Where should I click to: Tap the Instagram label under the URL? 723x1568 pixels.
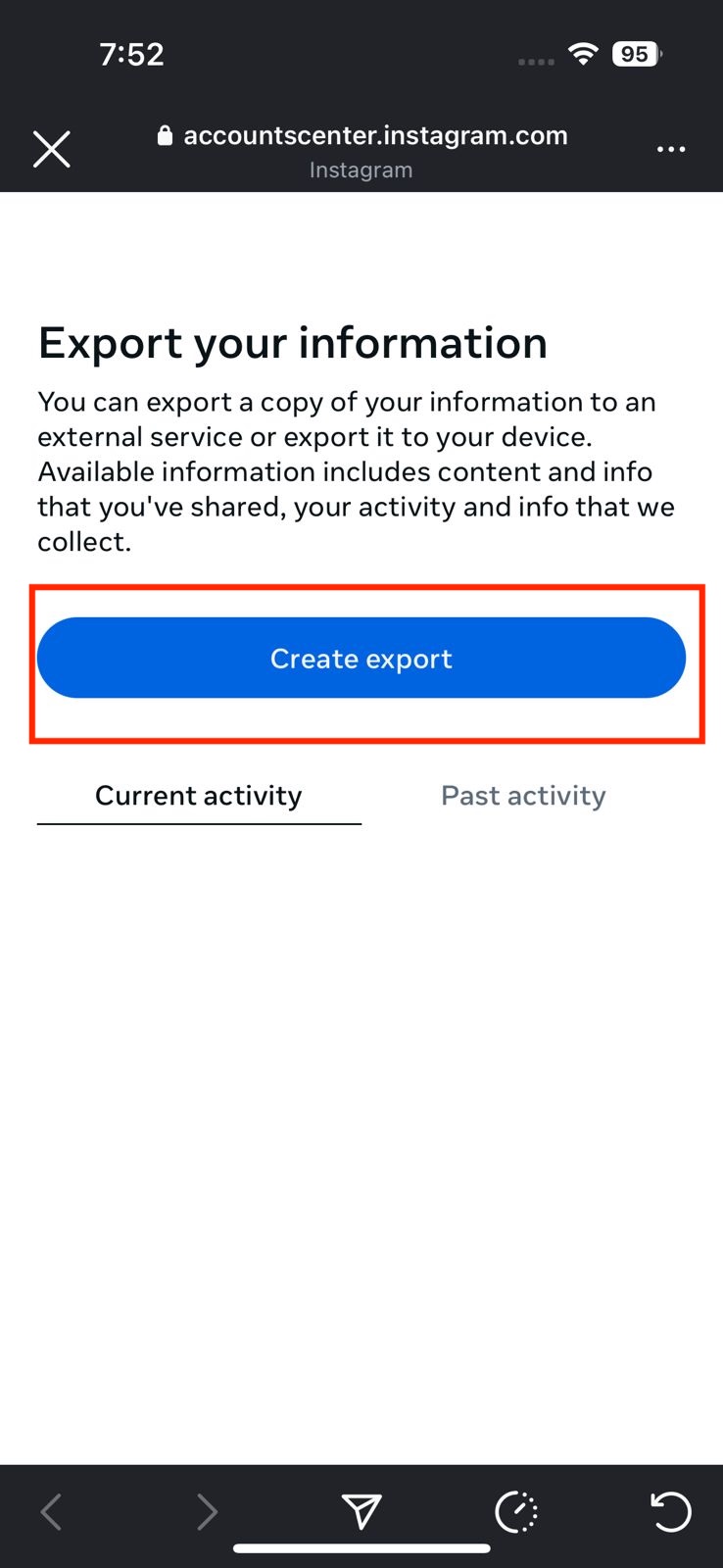[x=361, y=170]
